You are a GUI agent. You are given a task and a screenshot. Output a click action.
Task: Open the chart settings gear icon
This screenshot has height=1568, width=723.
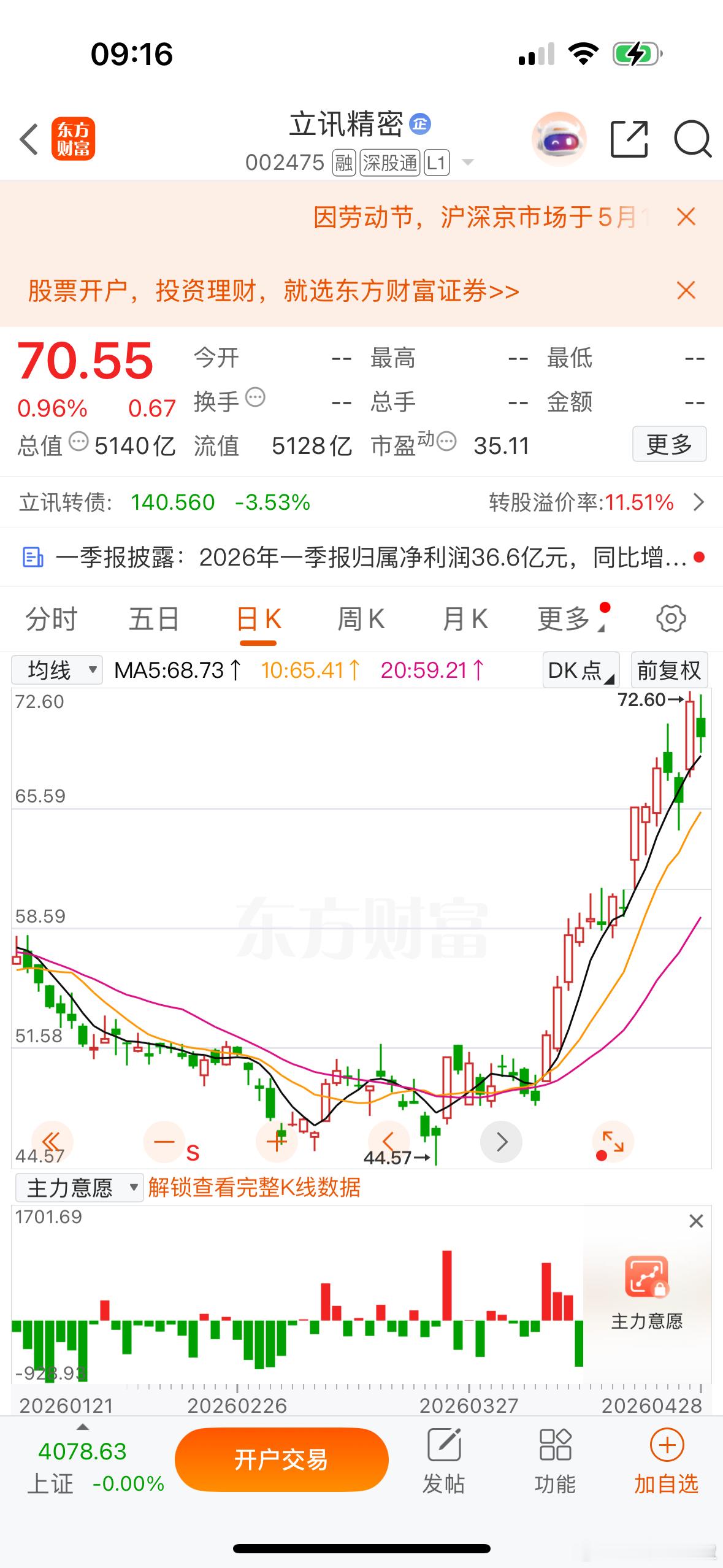pyautogui.click(x=669, y=618)
